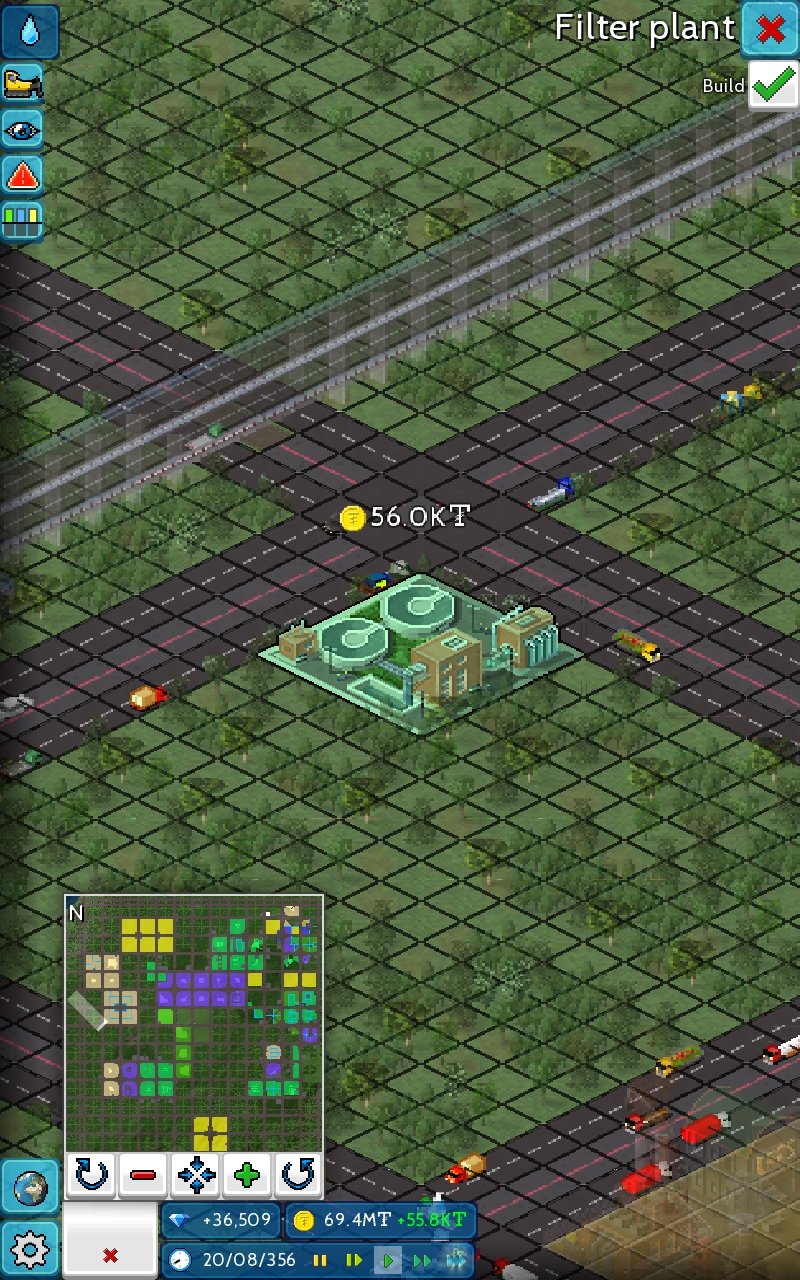Rotate the map clockwise
Screen dimensions: 800x1280
[91, 1174]
